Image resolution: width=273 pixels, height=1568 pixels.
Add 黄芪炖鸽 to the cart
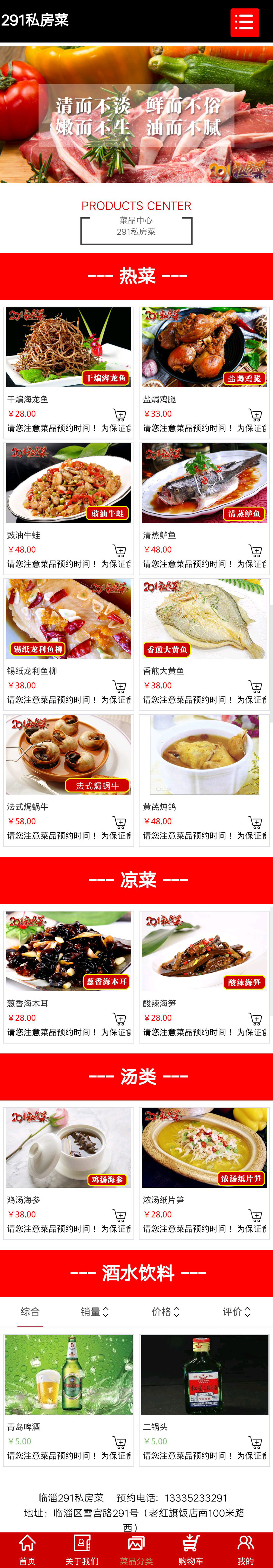pyautogui.click(x=255, y=822)
